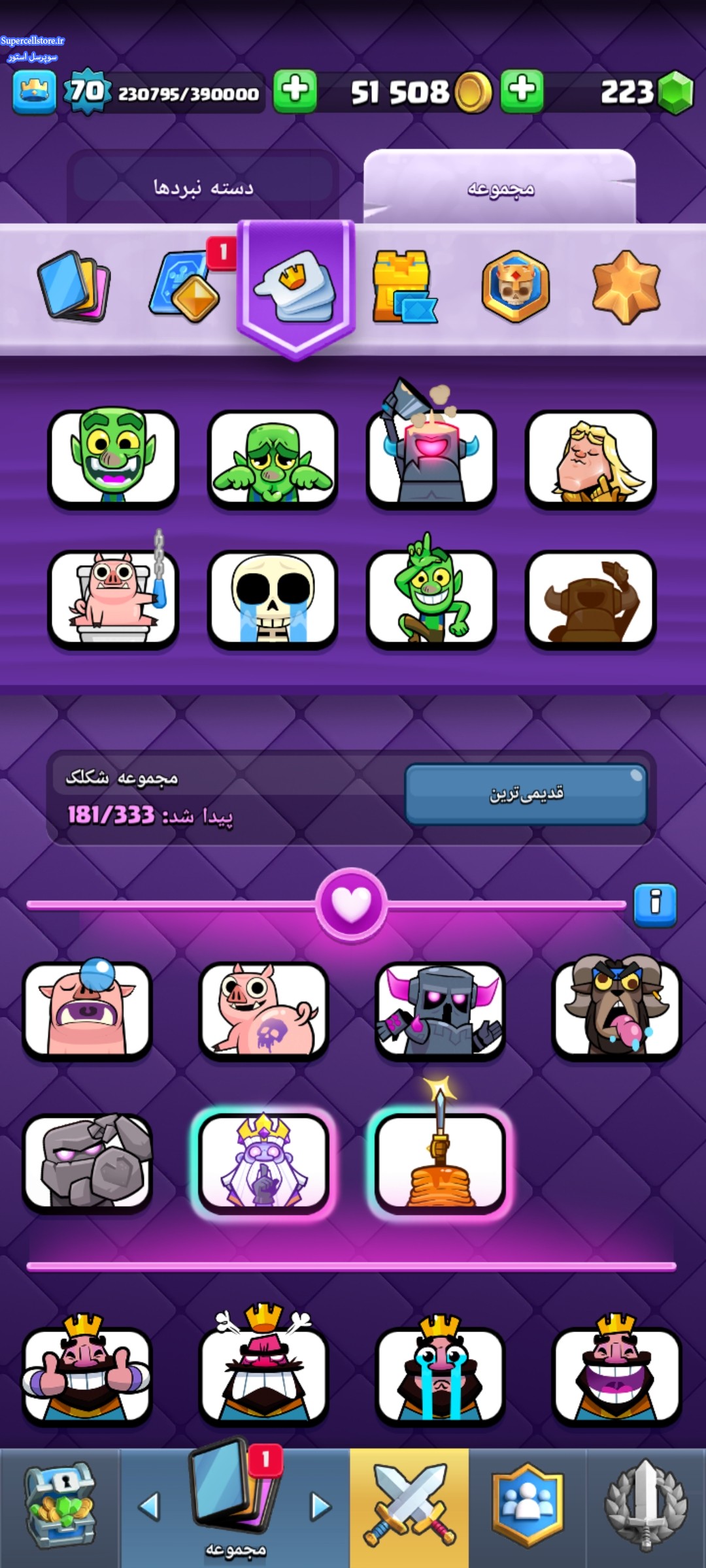Viewport: 706px width, 1568px height.
Task: Choose the pancake stack sword emote
Action: coord(440,1162)
